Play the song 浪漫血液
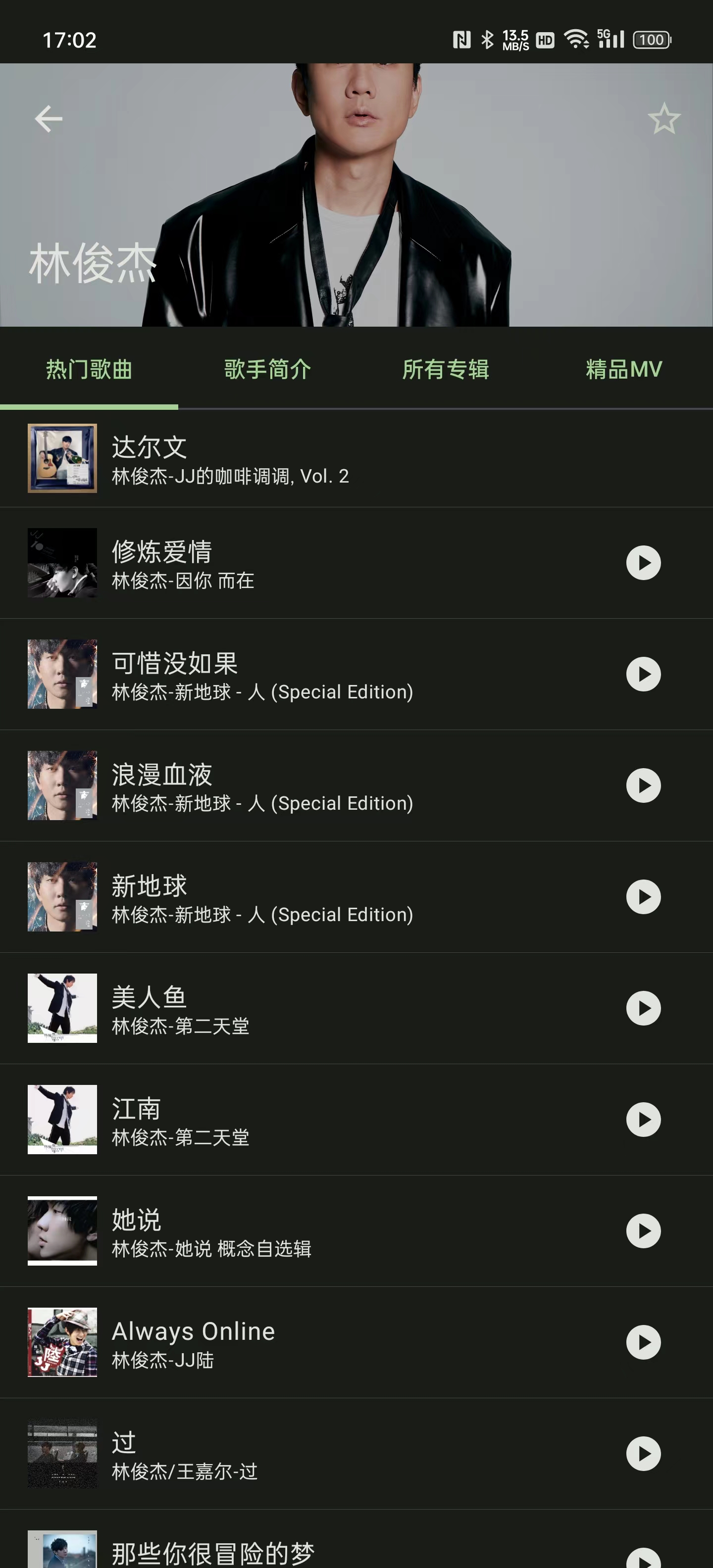This screenshot has height=1568, width=713. [x=644, y=785]
